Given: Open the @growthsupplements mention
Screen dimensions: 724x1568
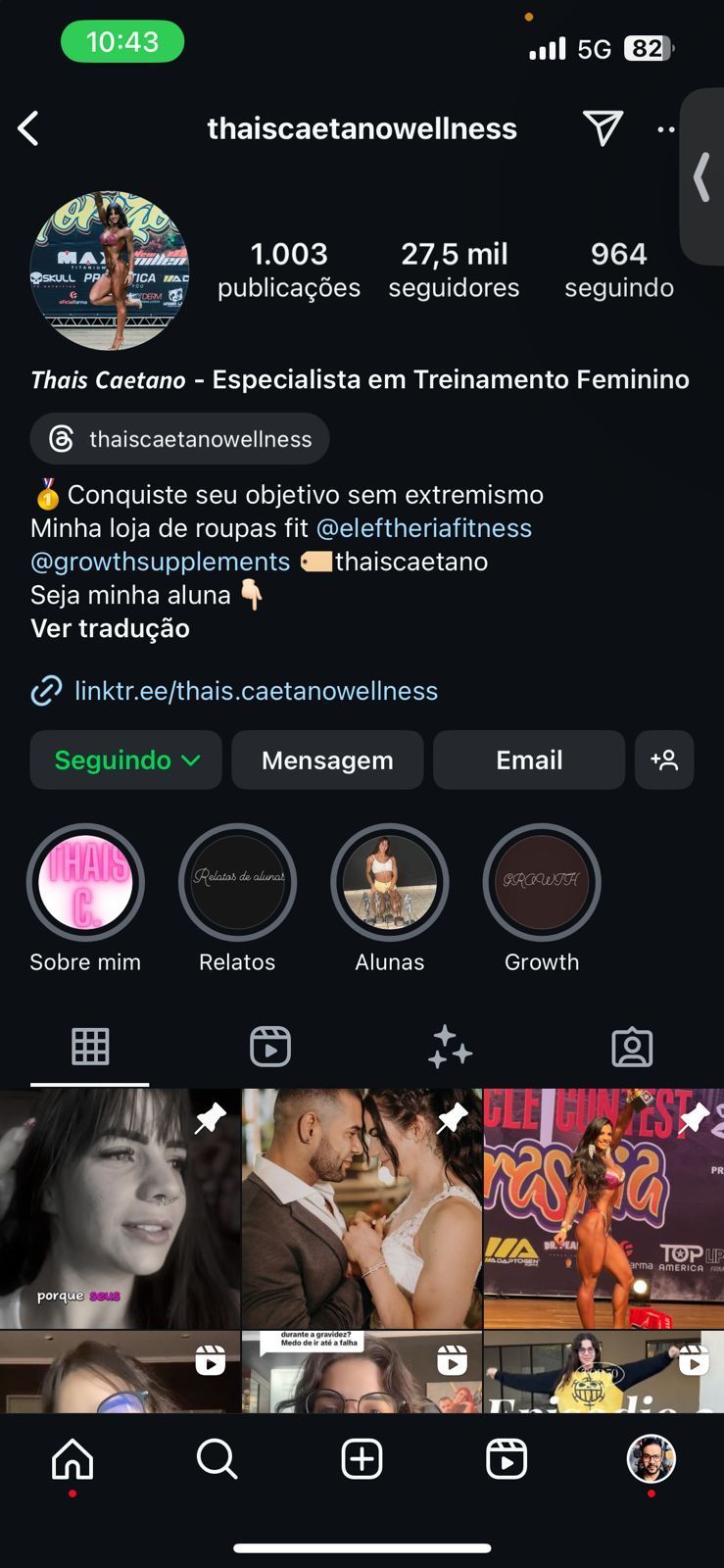Looking at the screenshot, I should point(161,562).
